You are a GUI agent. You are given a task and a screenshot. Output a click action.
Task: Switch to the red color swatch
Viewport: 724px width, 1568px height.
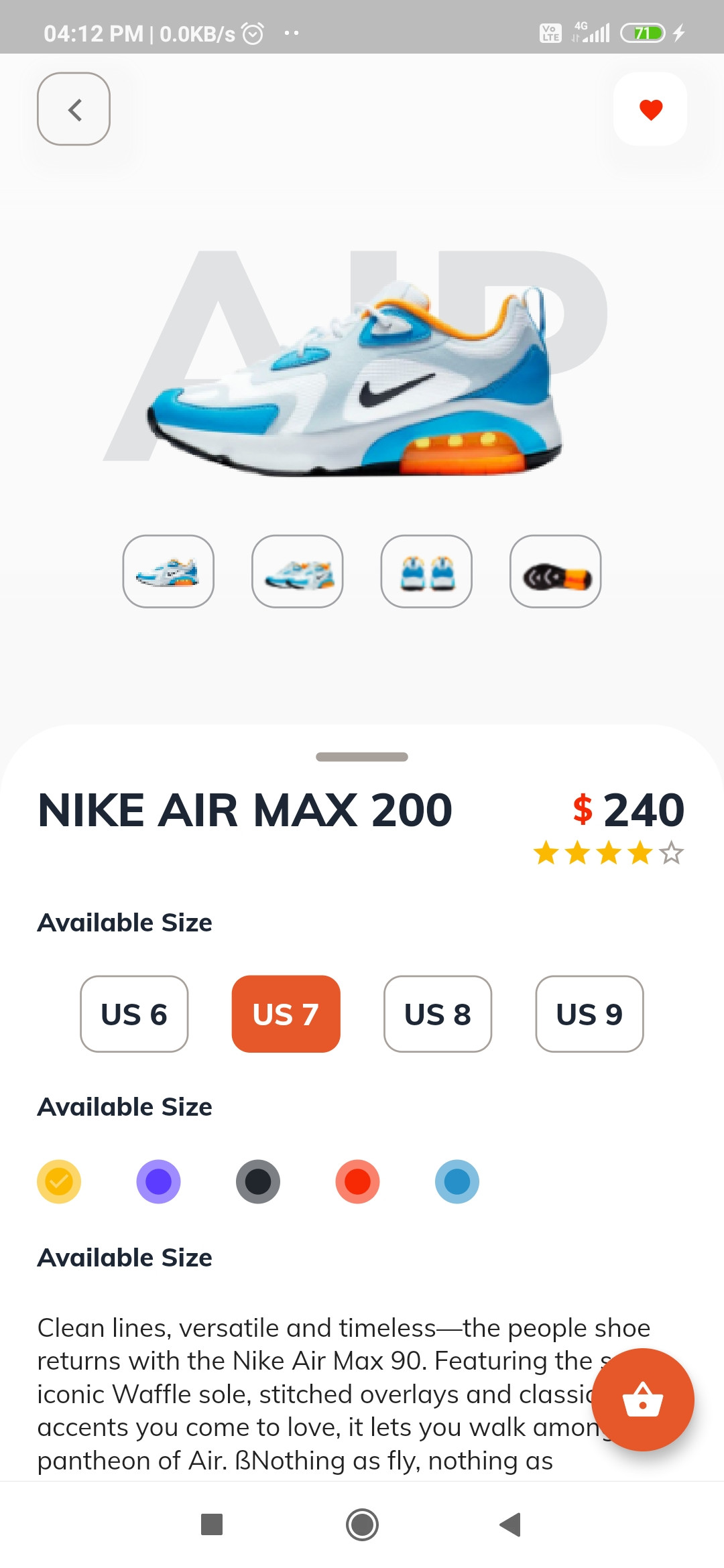tap(357, 1181)
